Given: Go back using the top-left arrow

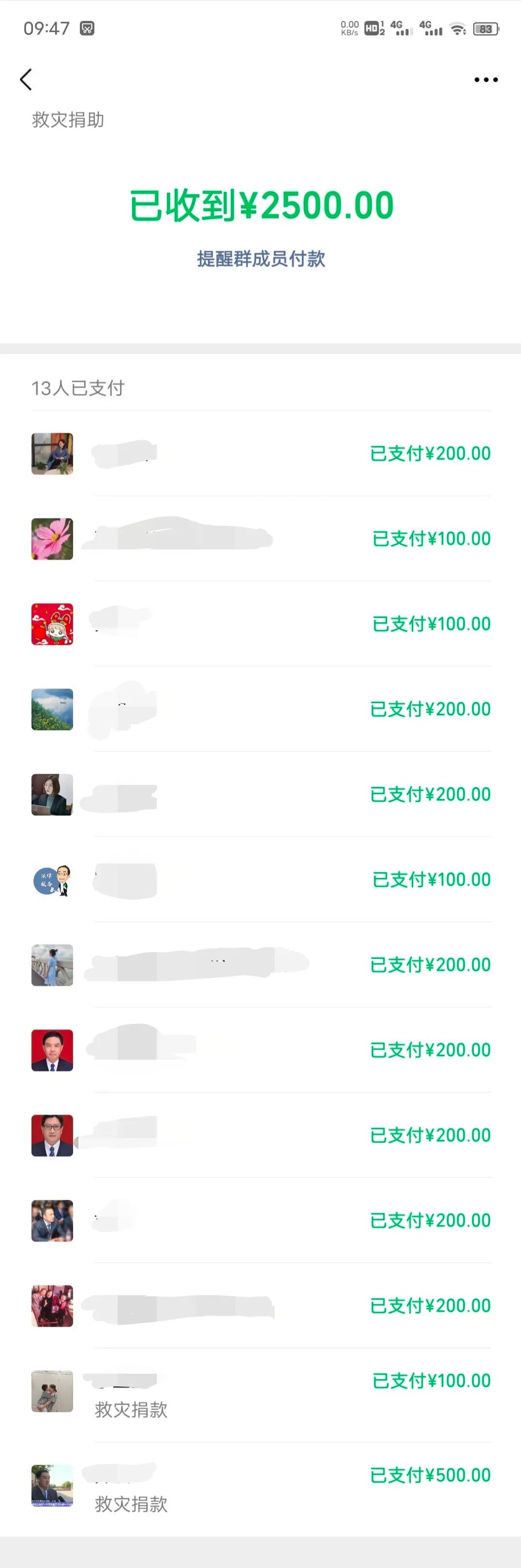Looking at the screenshot, I should (x=26, y=80).
